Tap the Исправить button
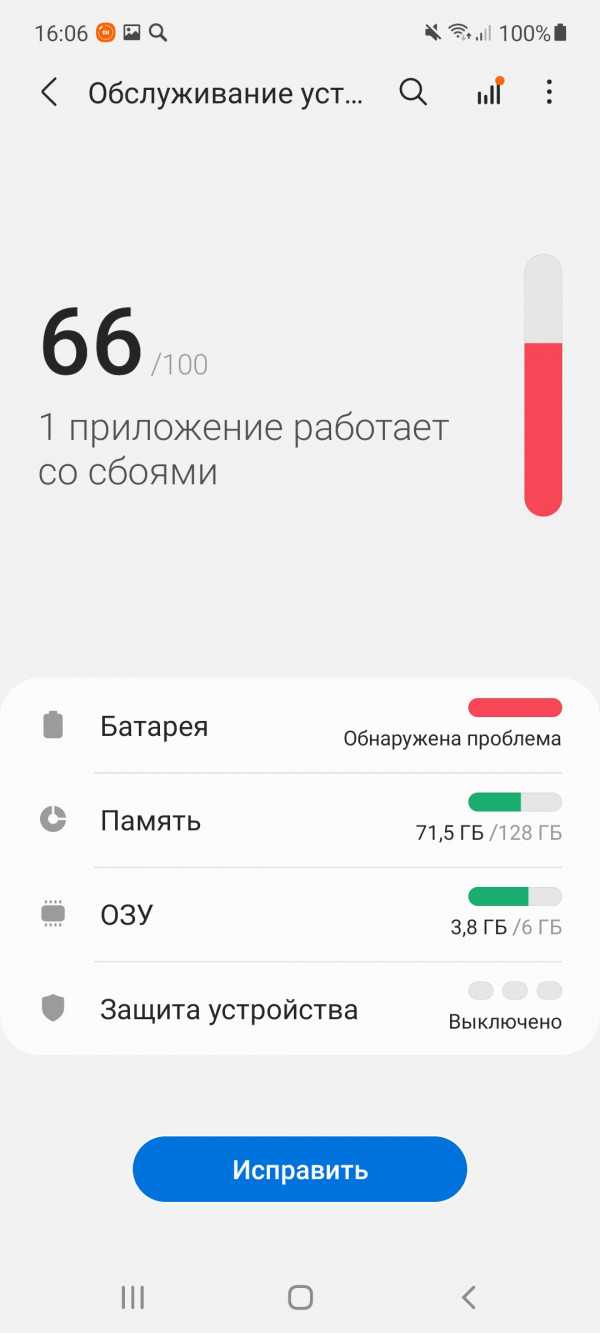600x1333 pixels. 300,1169
